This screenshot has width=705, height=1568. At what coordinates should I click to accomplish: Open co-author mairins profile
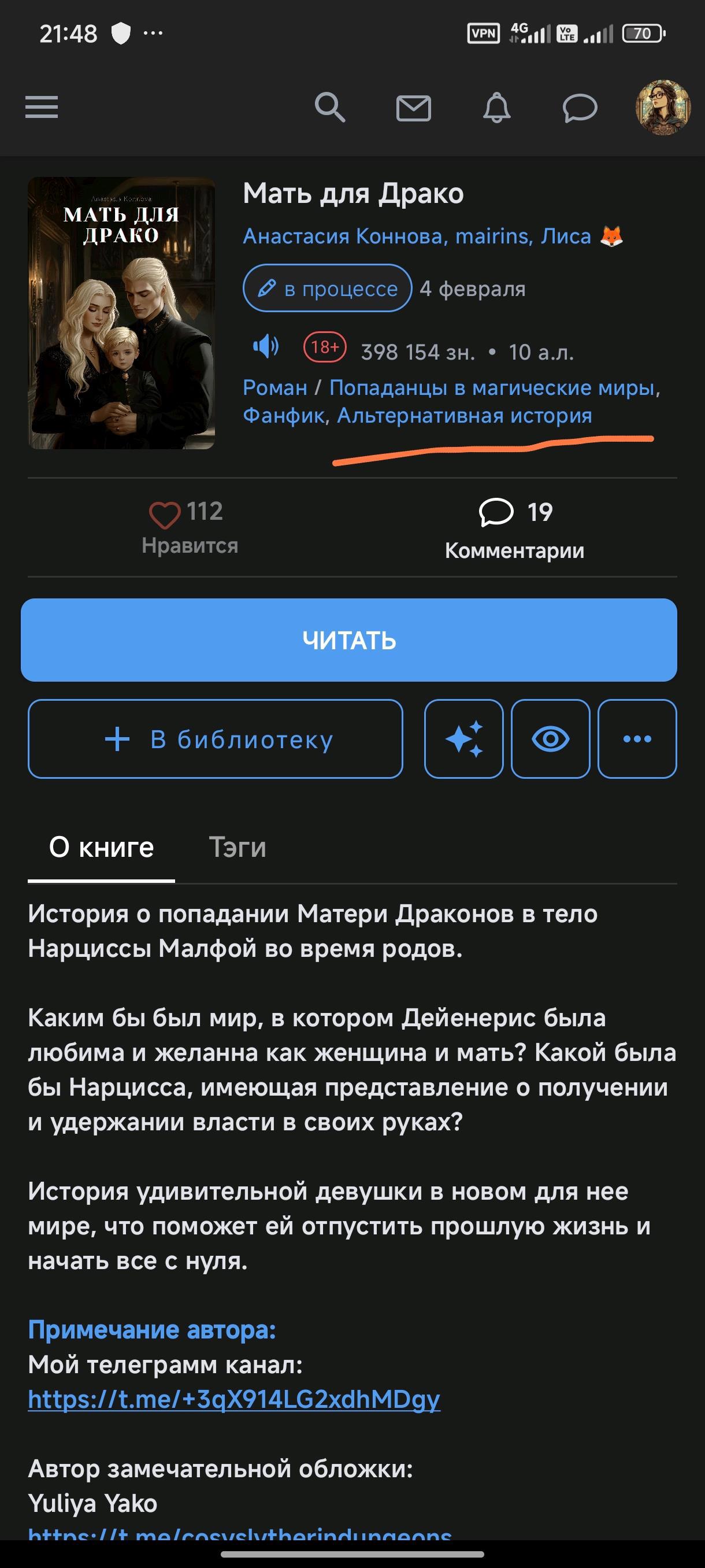pos(494,236)
